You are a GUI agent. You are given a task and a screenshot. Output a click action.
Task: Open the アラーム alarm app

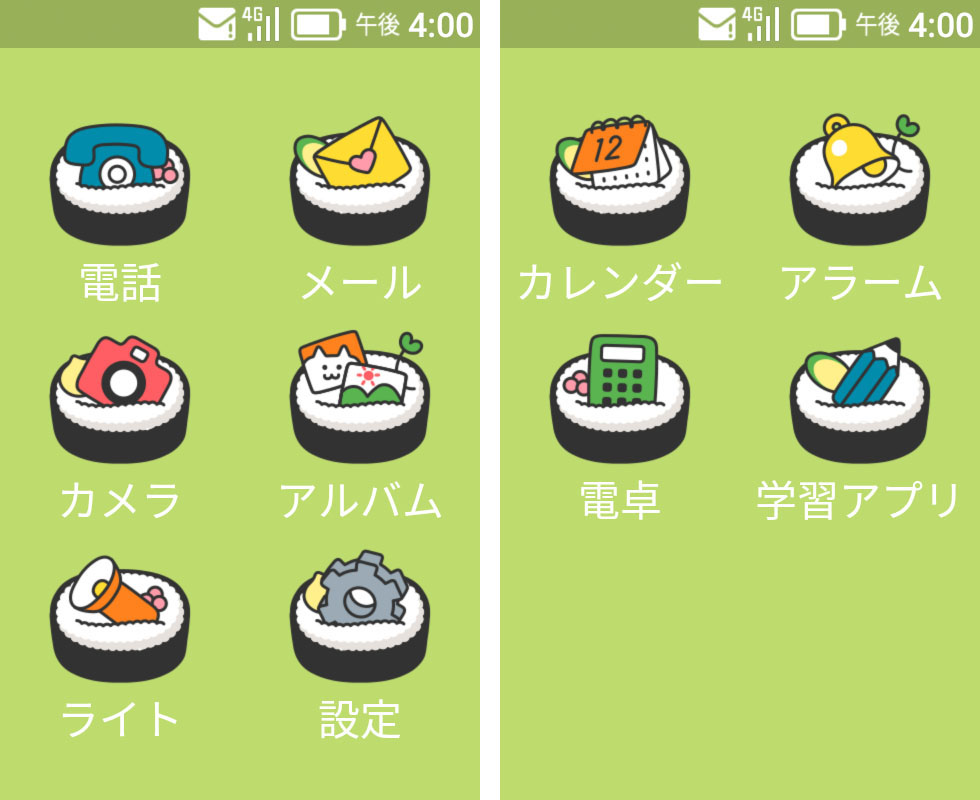(860, 185)
